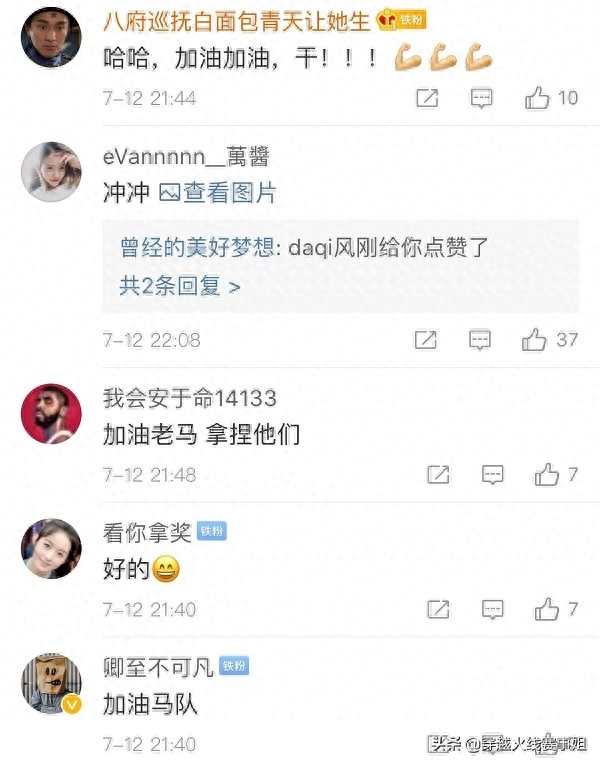Reply to the 加油老马 拿捏他们 comment

click(492, 475)
